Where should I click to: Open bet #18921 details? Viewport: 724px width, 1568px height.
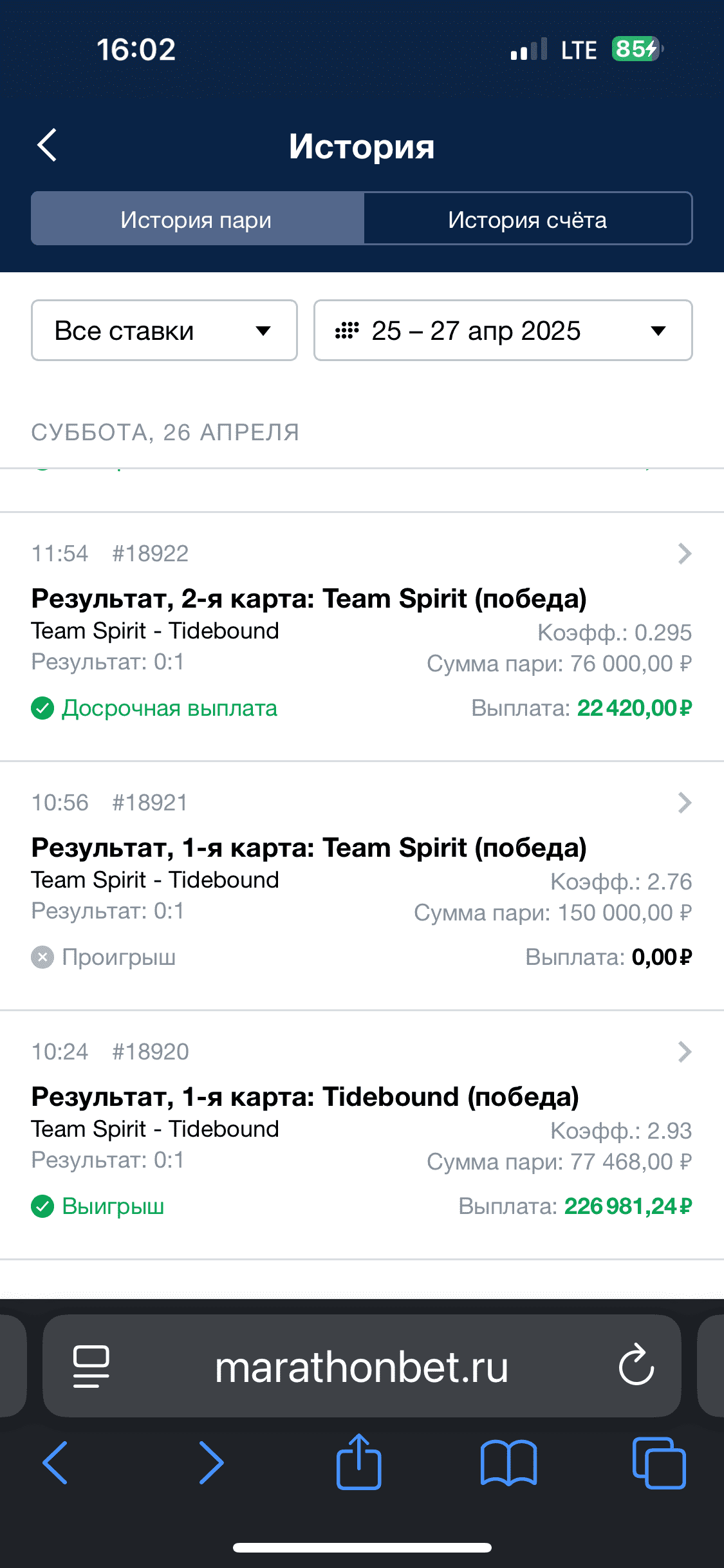pos(362,885)
